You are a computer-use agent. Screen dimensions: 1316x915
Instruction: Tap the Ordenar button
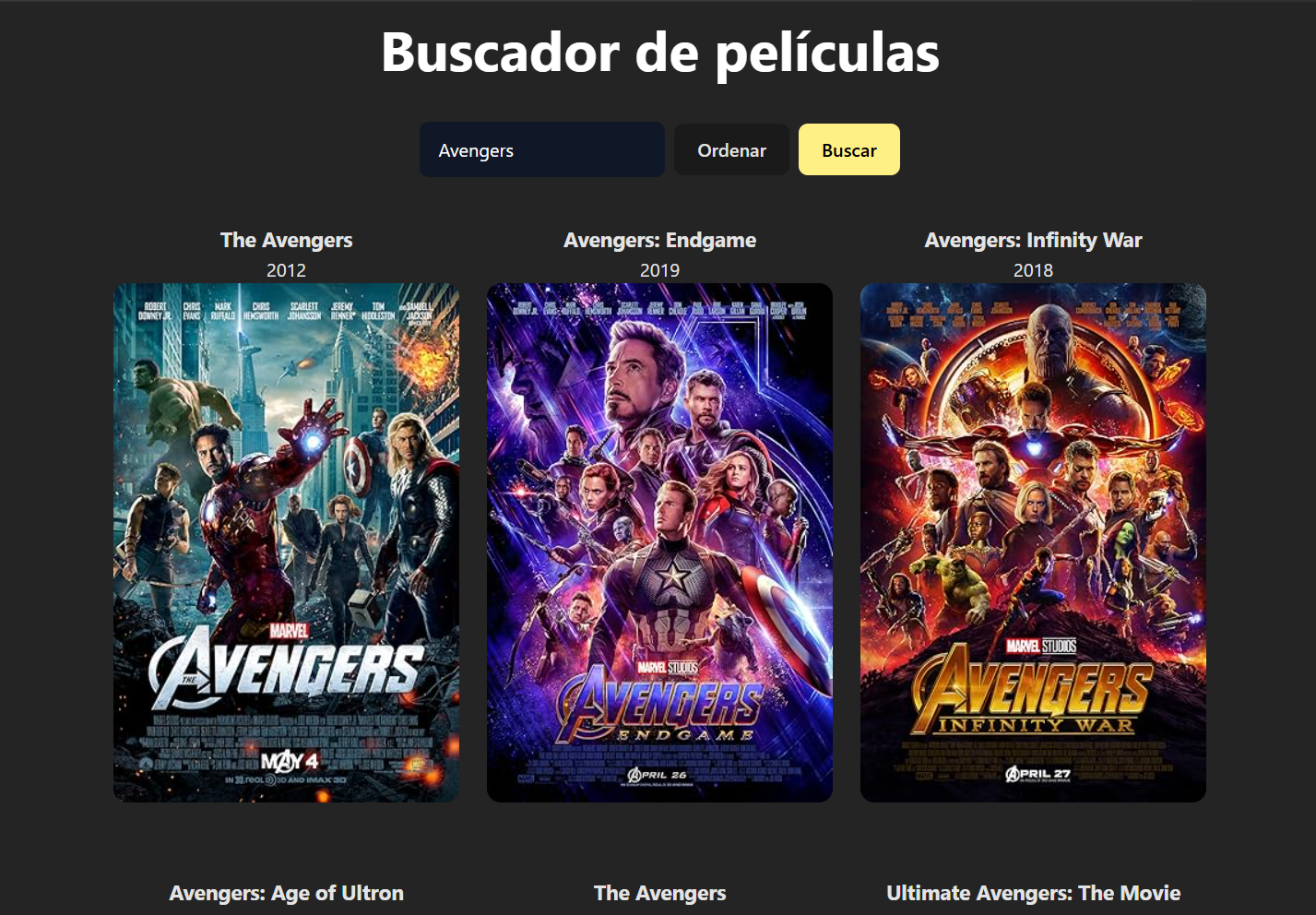(731, 149)
